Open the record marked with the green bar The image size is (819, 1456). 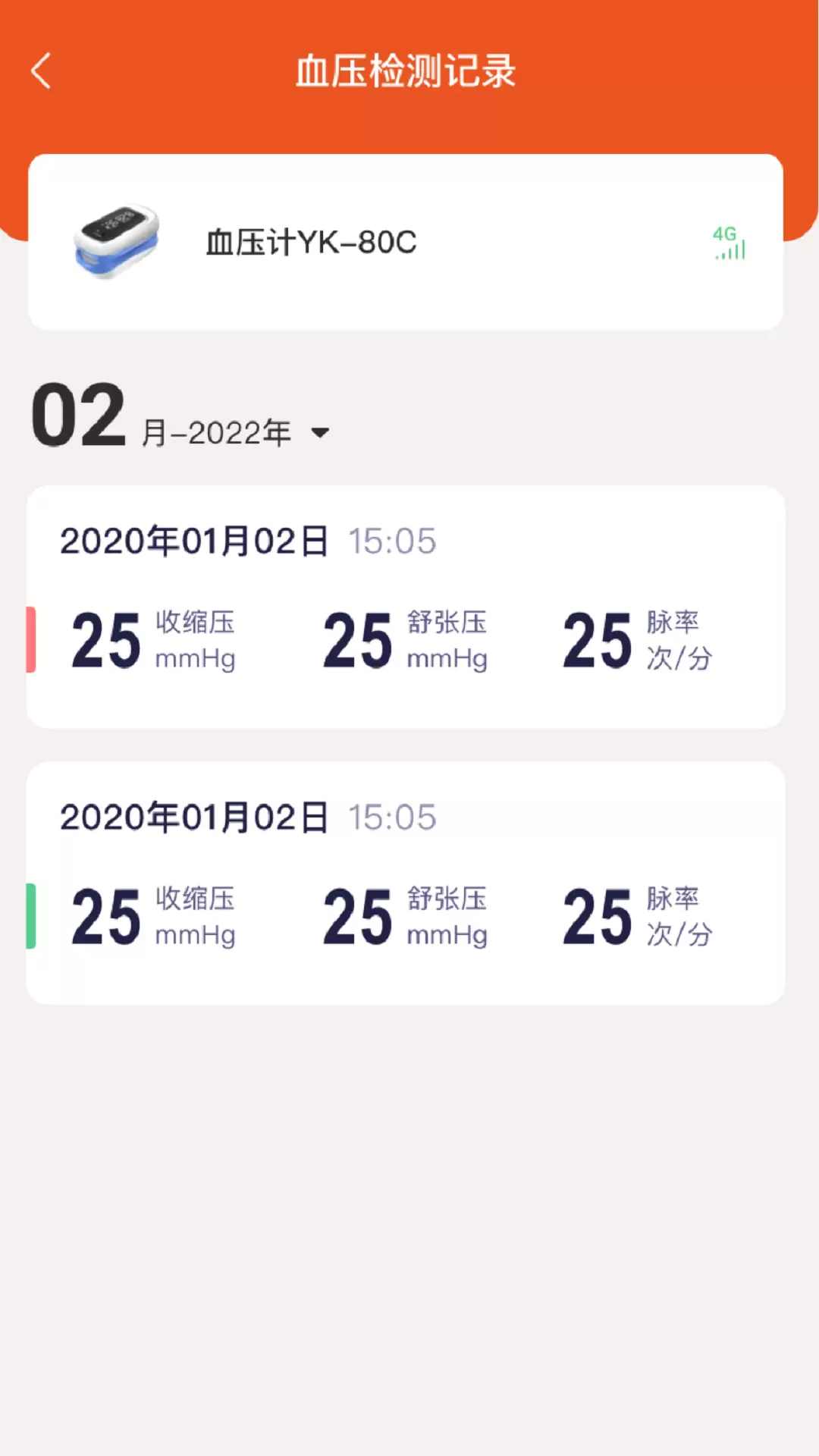tap(406, 883)
